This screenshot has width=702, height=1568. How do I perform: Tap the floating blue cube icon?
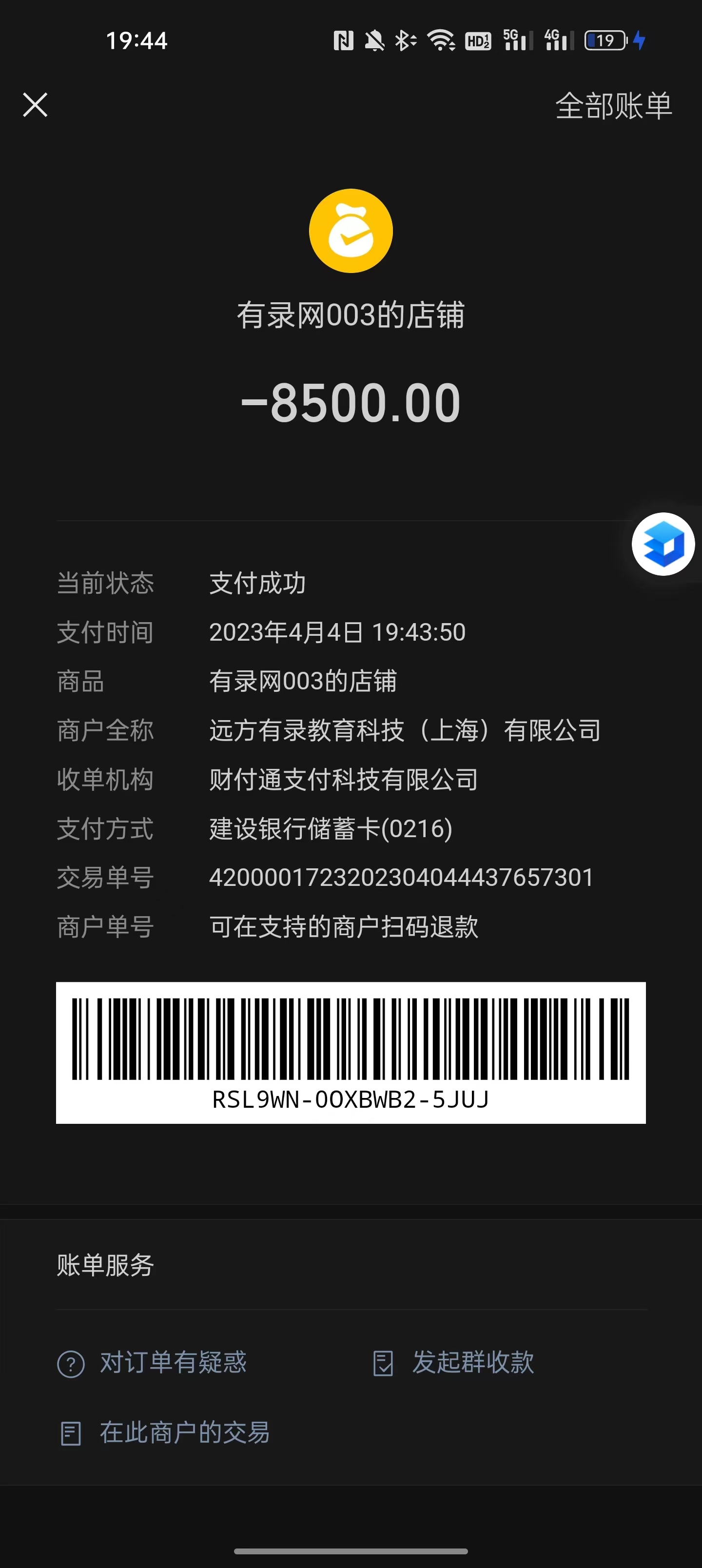click(663, 544)
